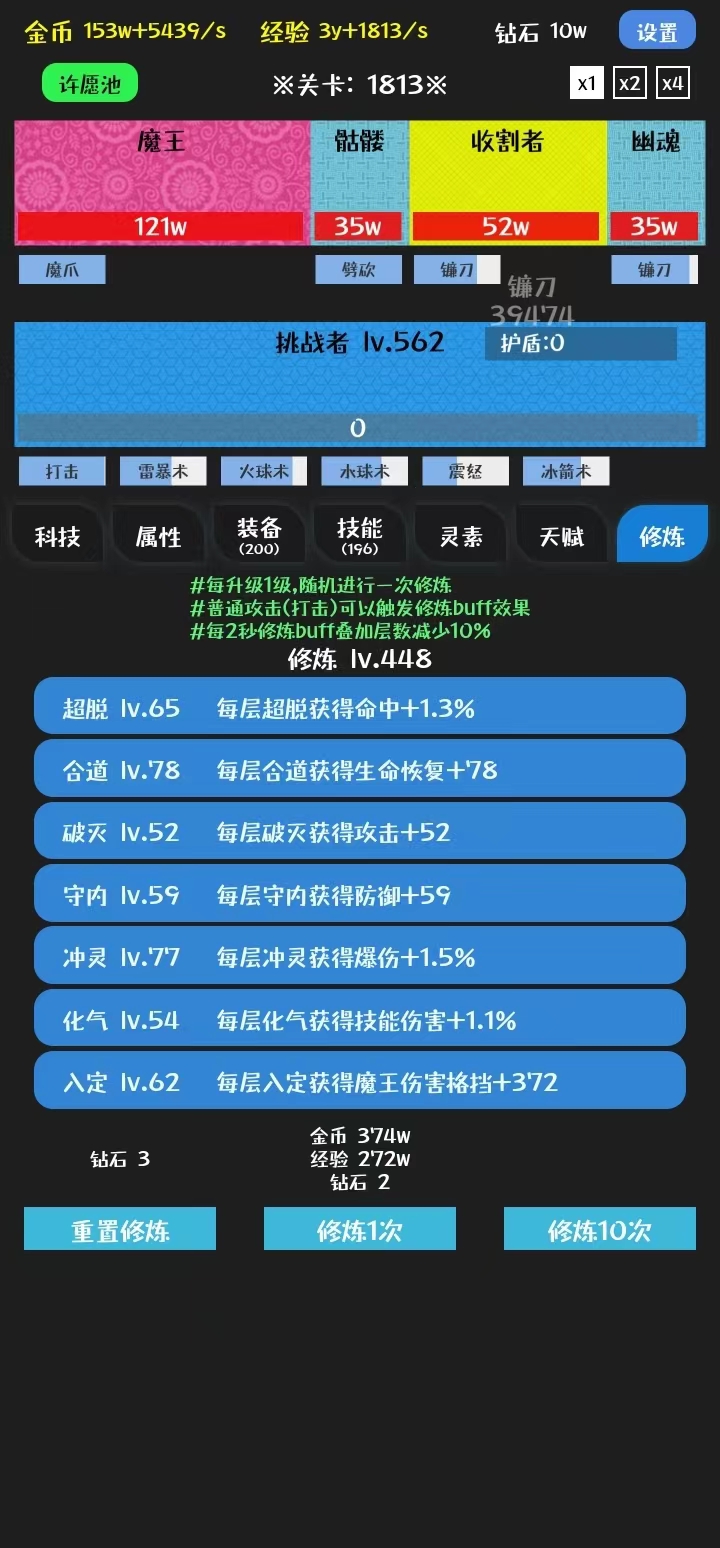Switch to the 装备 equipment tab
Image resolution: width=720 pixels, height=1548 pixels.
pos(259,534)
